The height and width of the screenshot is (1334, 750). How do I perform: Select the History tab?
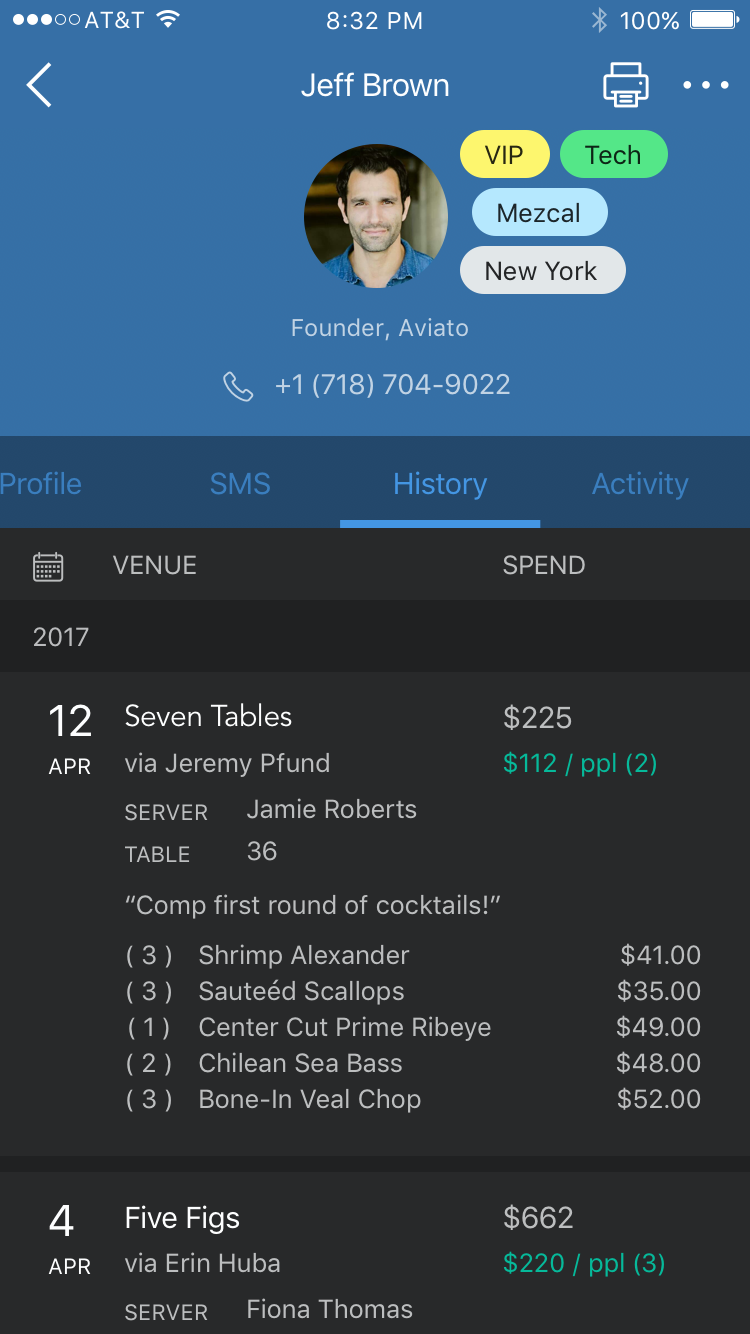440,484
